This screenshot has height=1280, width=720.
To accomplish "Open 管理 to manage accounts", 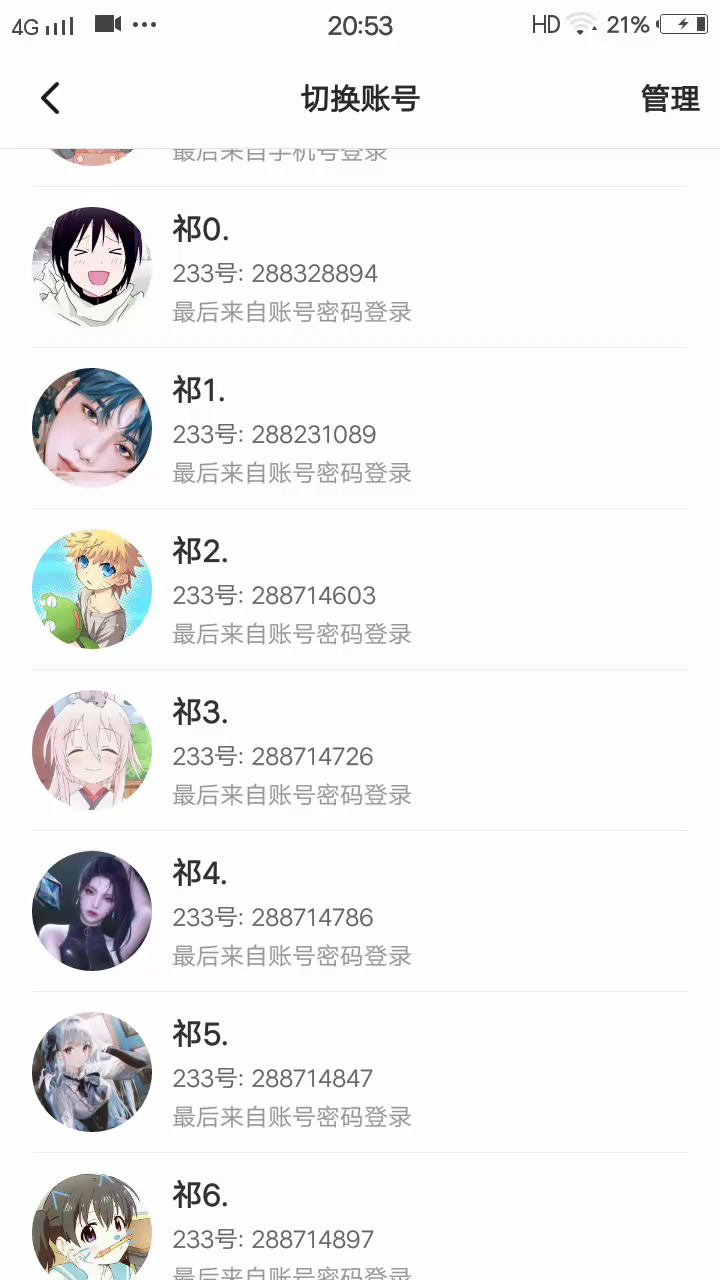I will (669, 99).
